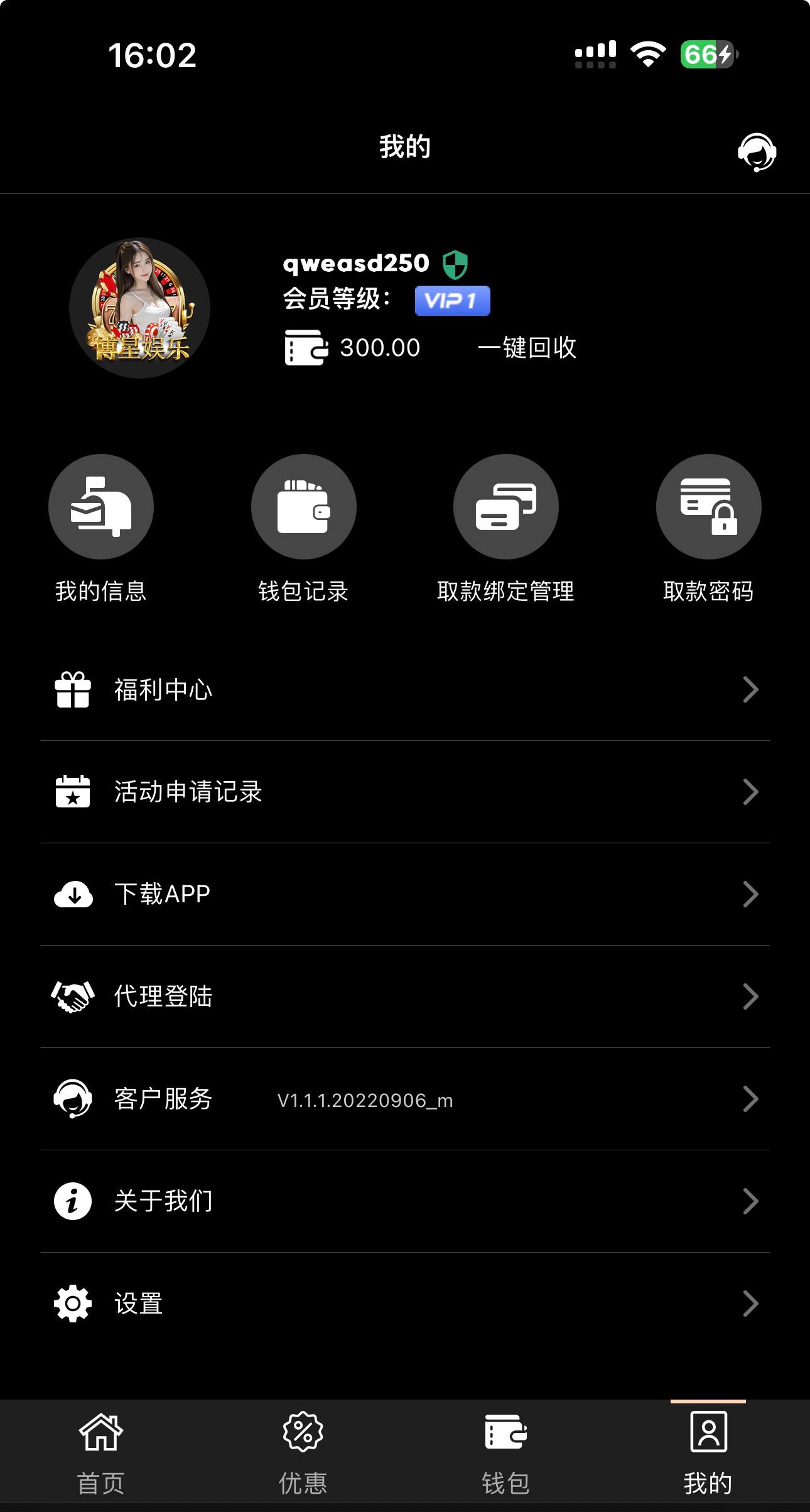
Task: Tap 一键回收 to recall balance
Action: (x=527, y=347)
